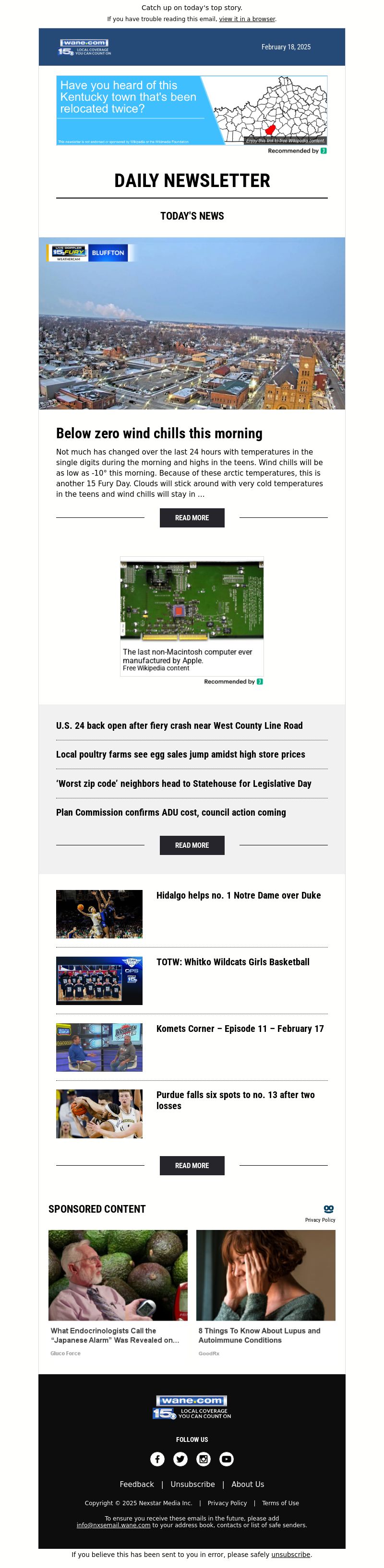Open Plan Commission ADU cost story
Screen dimensions: 384x1568
171,812
